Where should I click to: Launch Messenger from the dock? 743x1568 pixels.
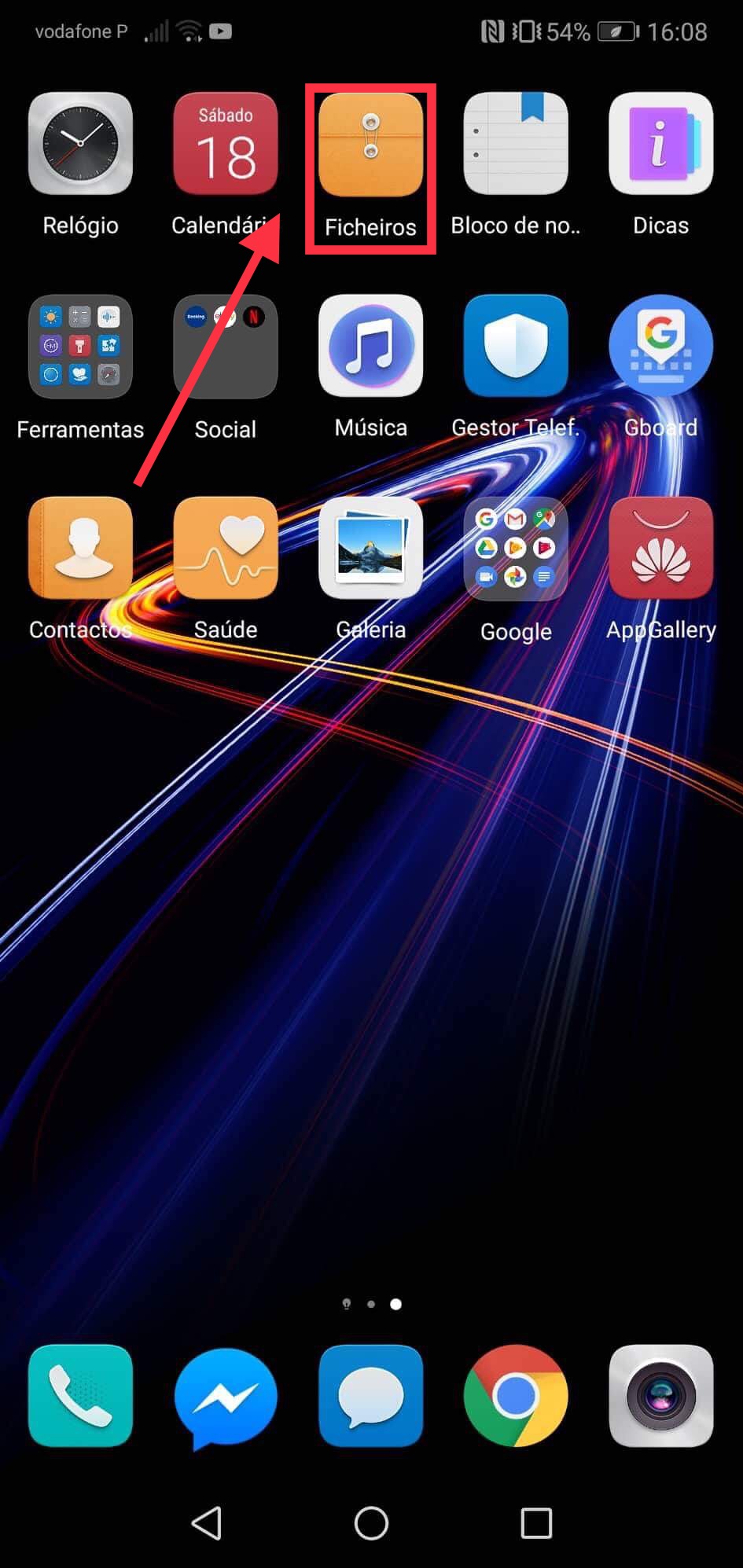(x=226, y=1397)
